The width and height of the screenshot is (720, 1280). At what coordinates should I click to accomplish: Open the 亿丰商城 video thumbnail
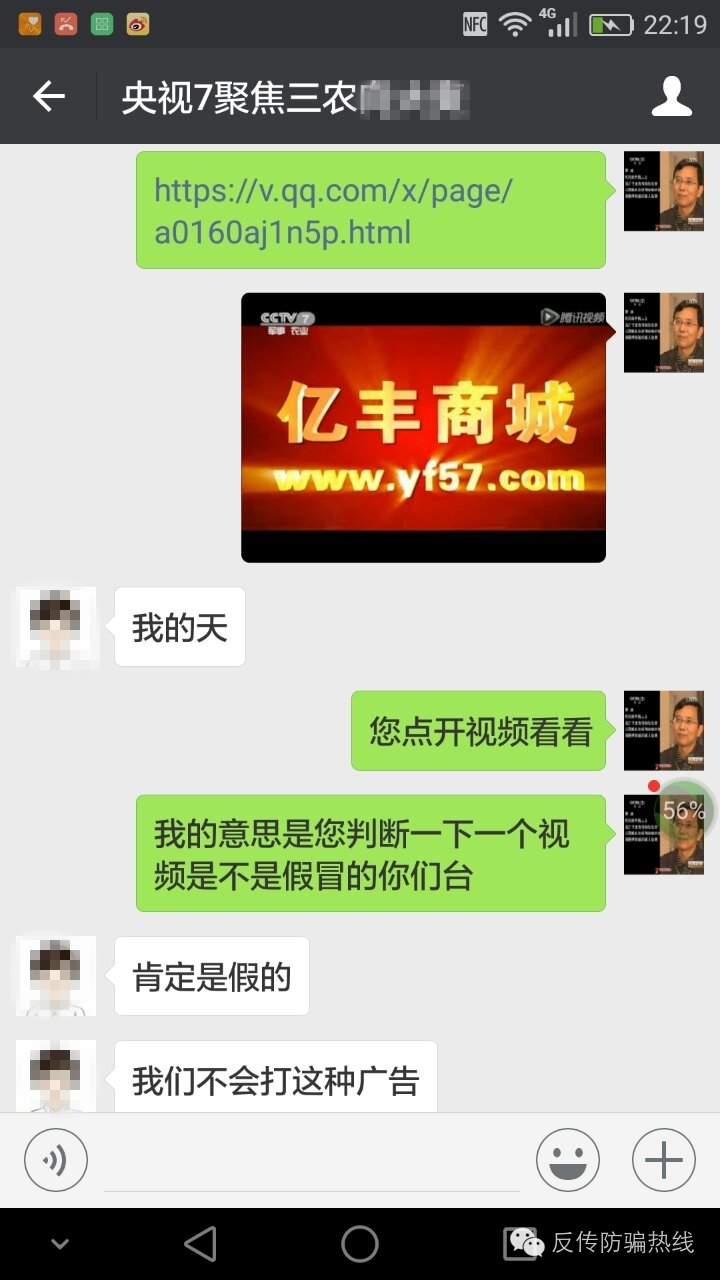(x=423, y=427)
